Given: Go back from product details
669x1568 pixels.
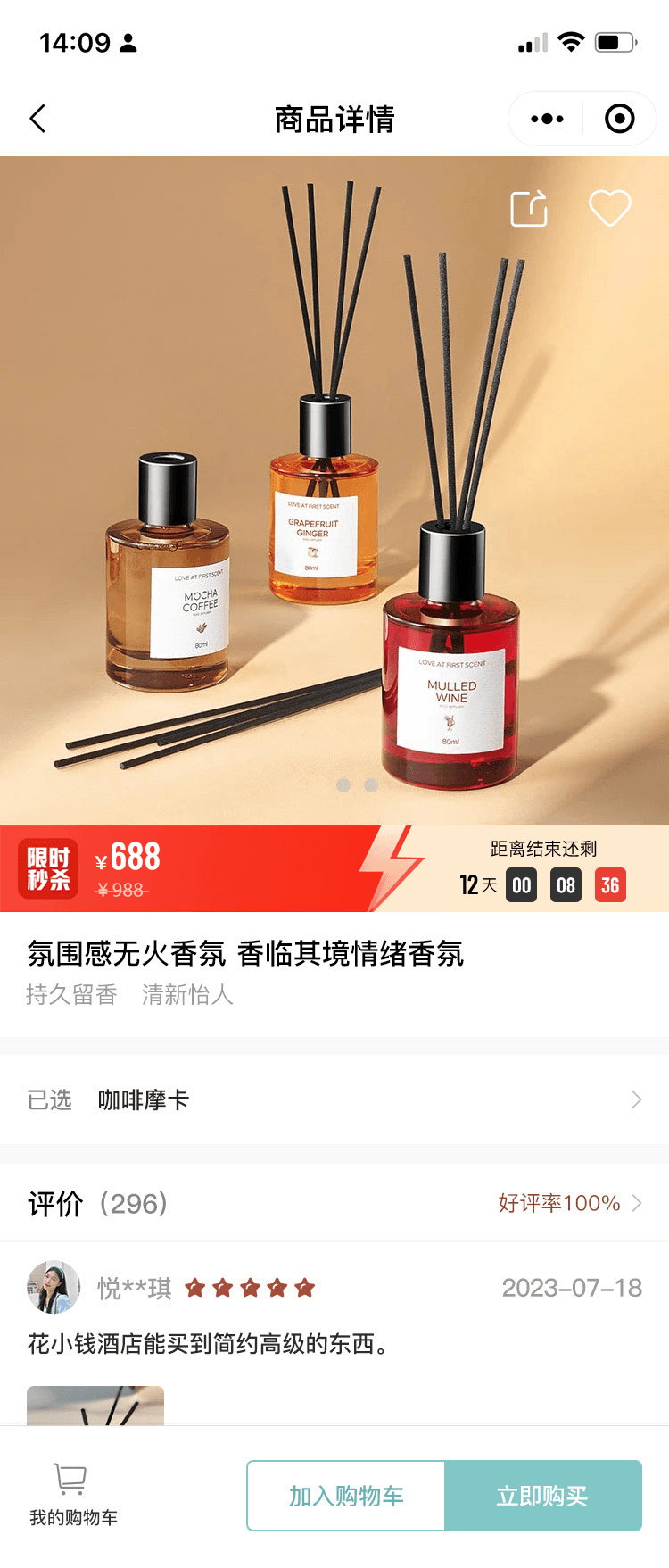Looking at the screenshot, I should (x=37, y=119).
